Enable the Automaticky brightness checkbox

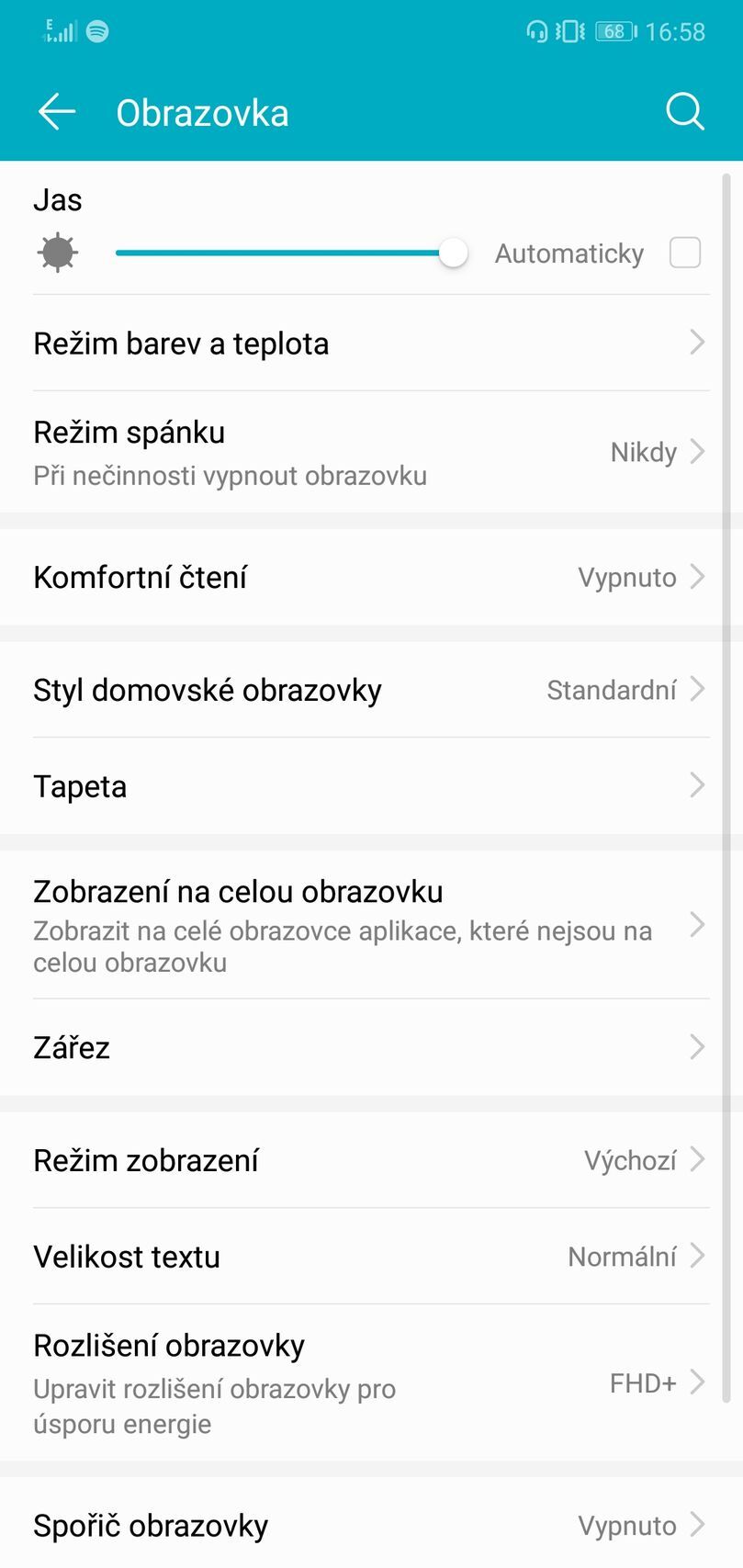click(685, 252)
